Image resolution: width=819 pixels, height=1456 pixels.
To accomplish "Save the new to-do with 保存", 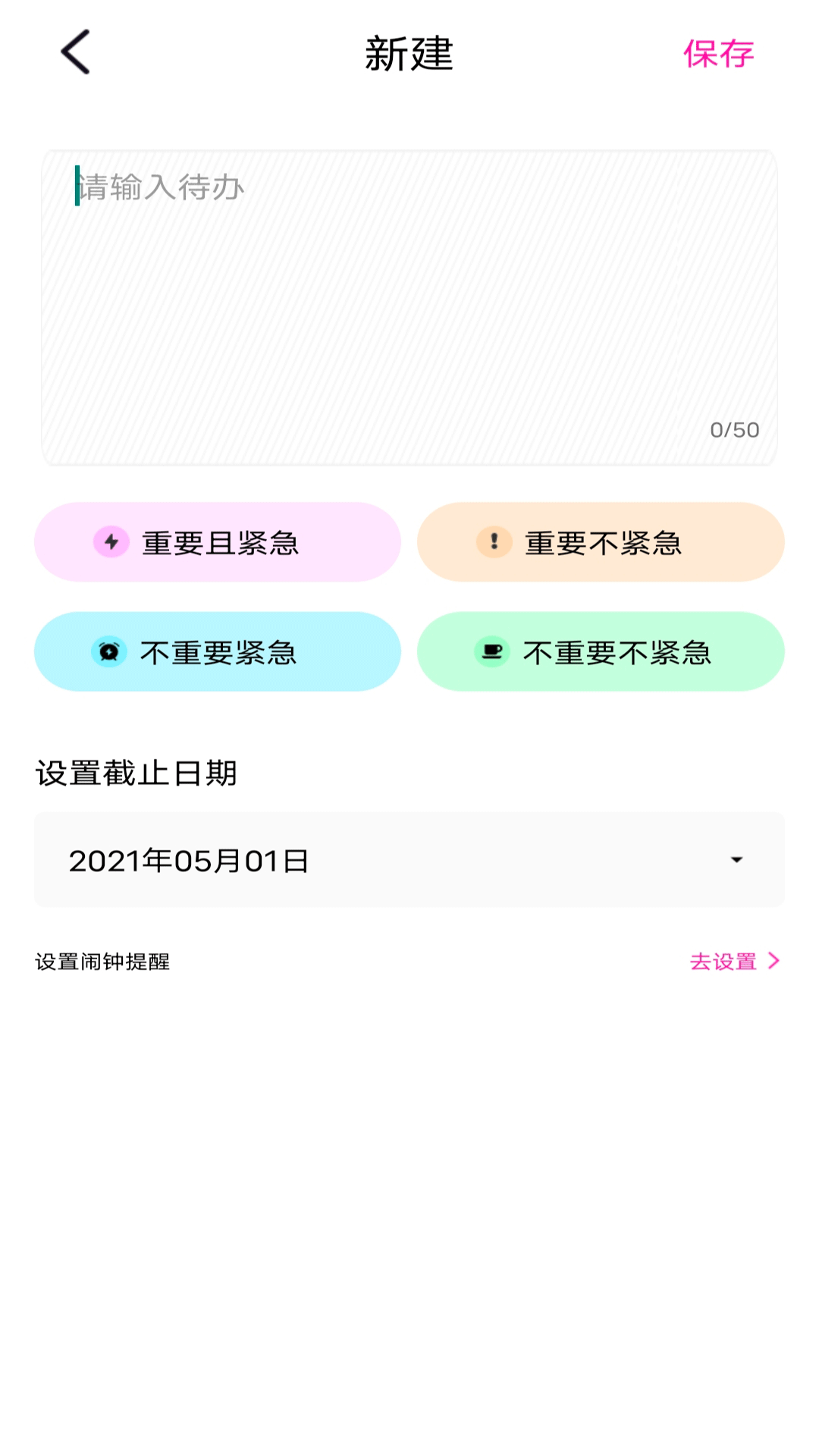I will pos(718,54).
